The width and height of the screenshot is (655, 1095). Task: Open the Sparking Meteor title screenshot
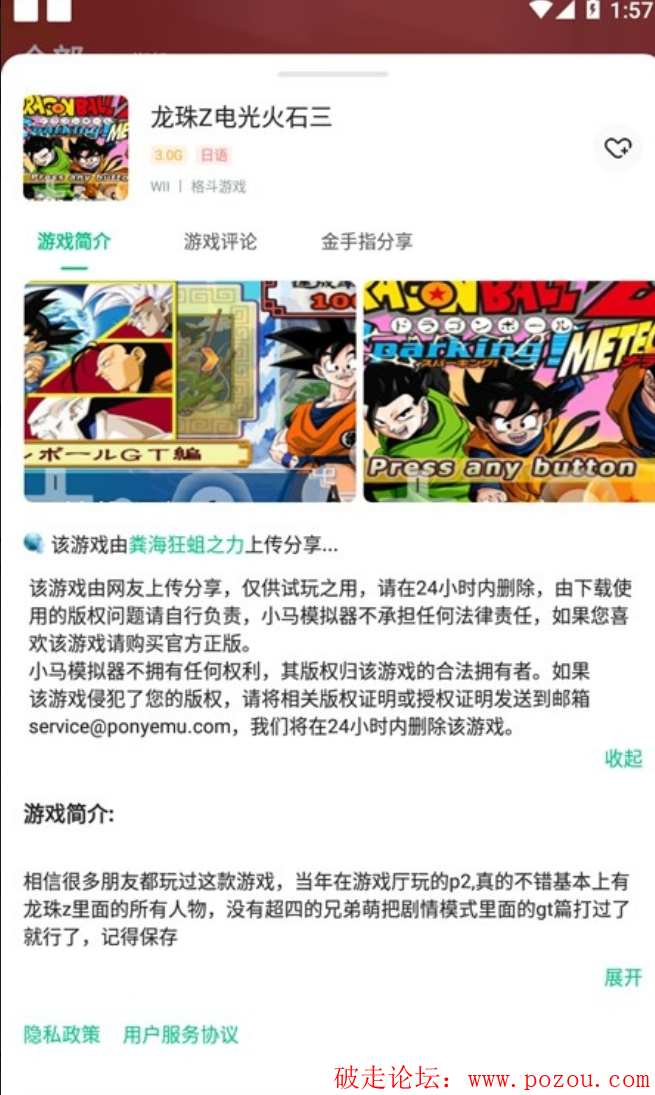coord(508,391)
